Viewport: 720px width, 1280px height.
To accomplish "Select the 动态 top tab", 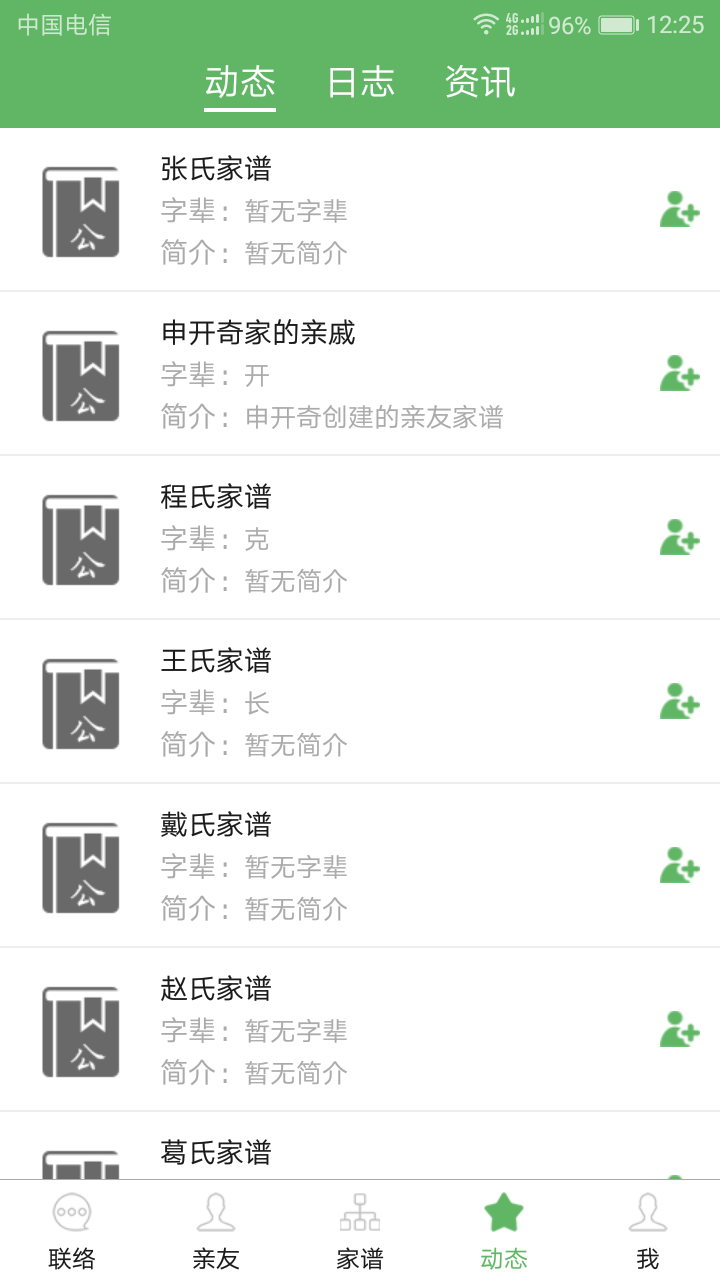I will point(240,82).
